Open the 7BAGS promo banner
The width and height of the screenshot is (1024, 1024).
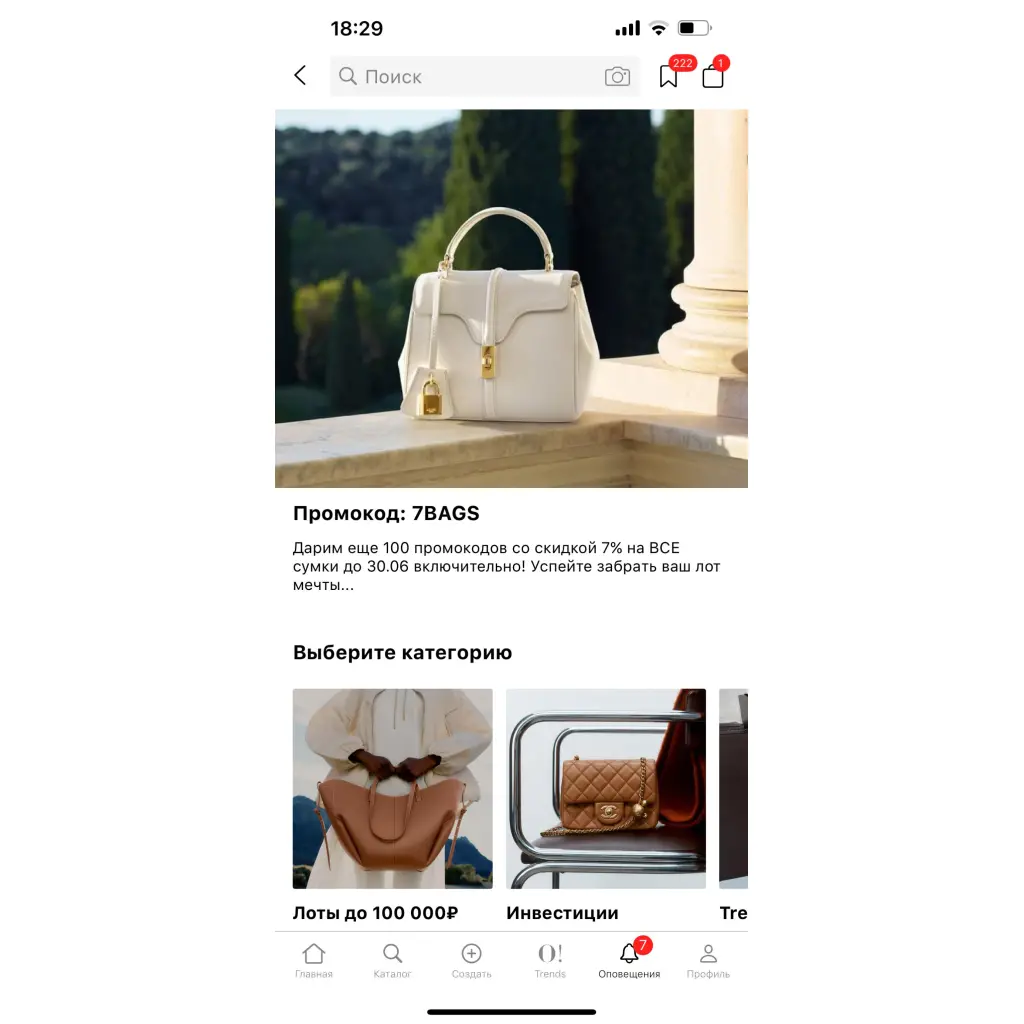[511, 299]
